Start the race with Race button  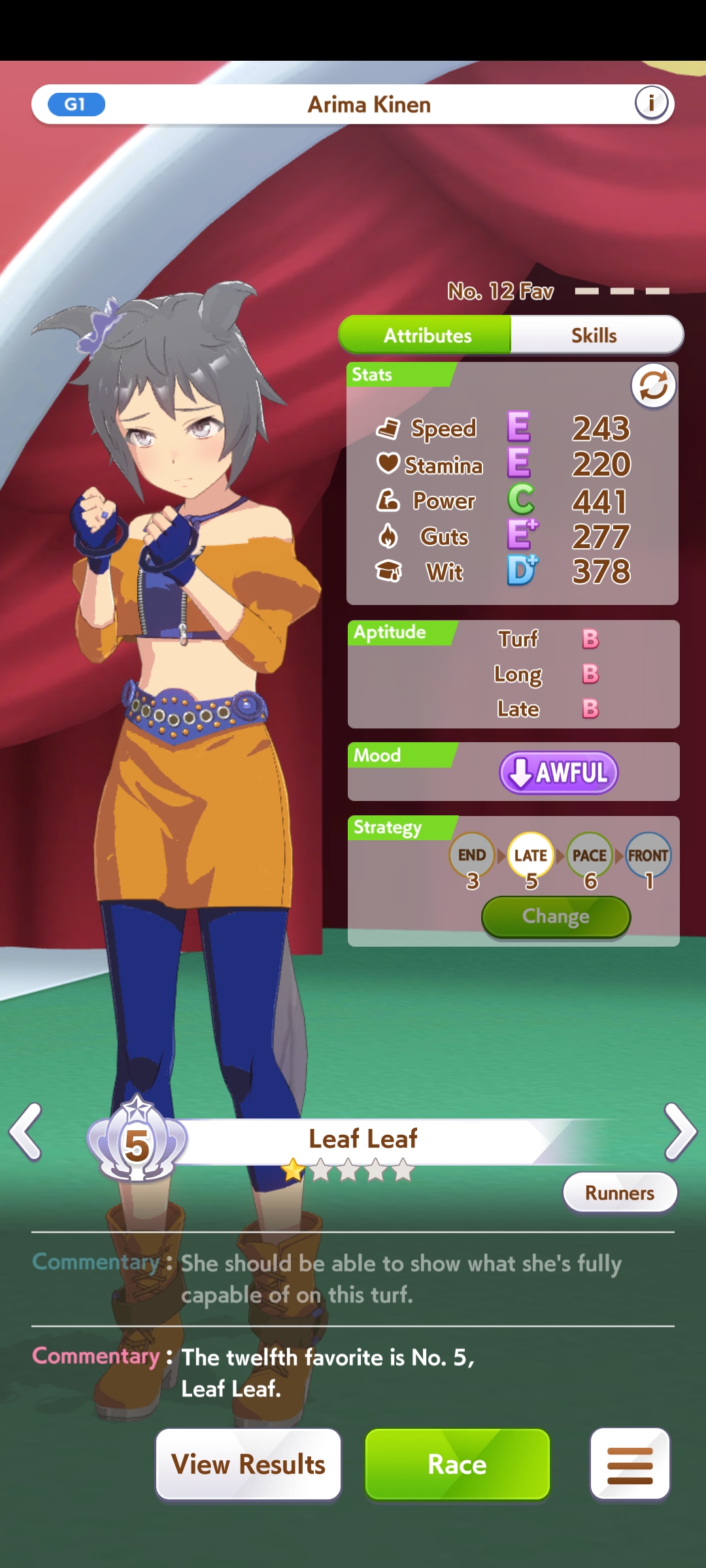[x=458, y=1464]
